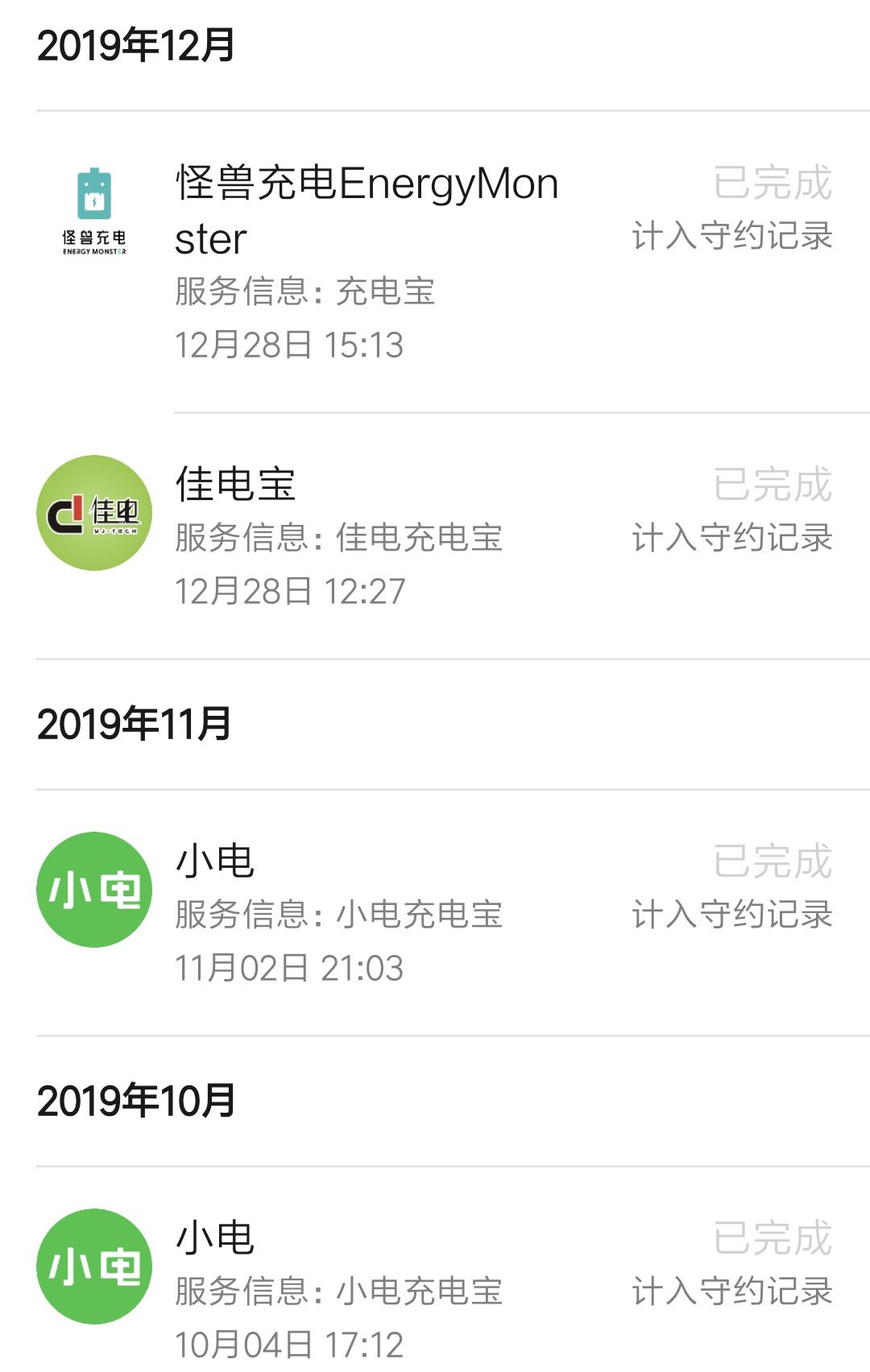870x1372 pixels.
Task: Toggle 计入守约记录 for 佳电宝 record
Action: (731, 537)
